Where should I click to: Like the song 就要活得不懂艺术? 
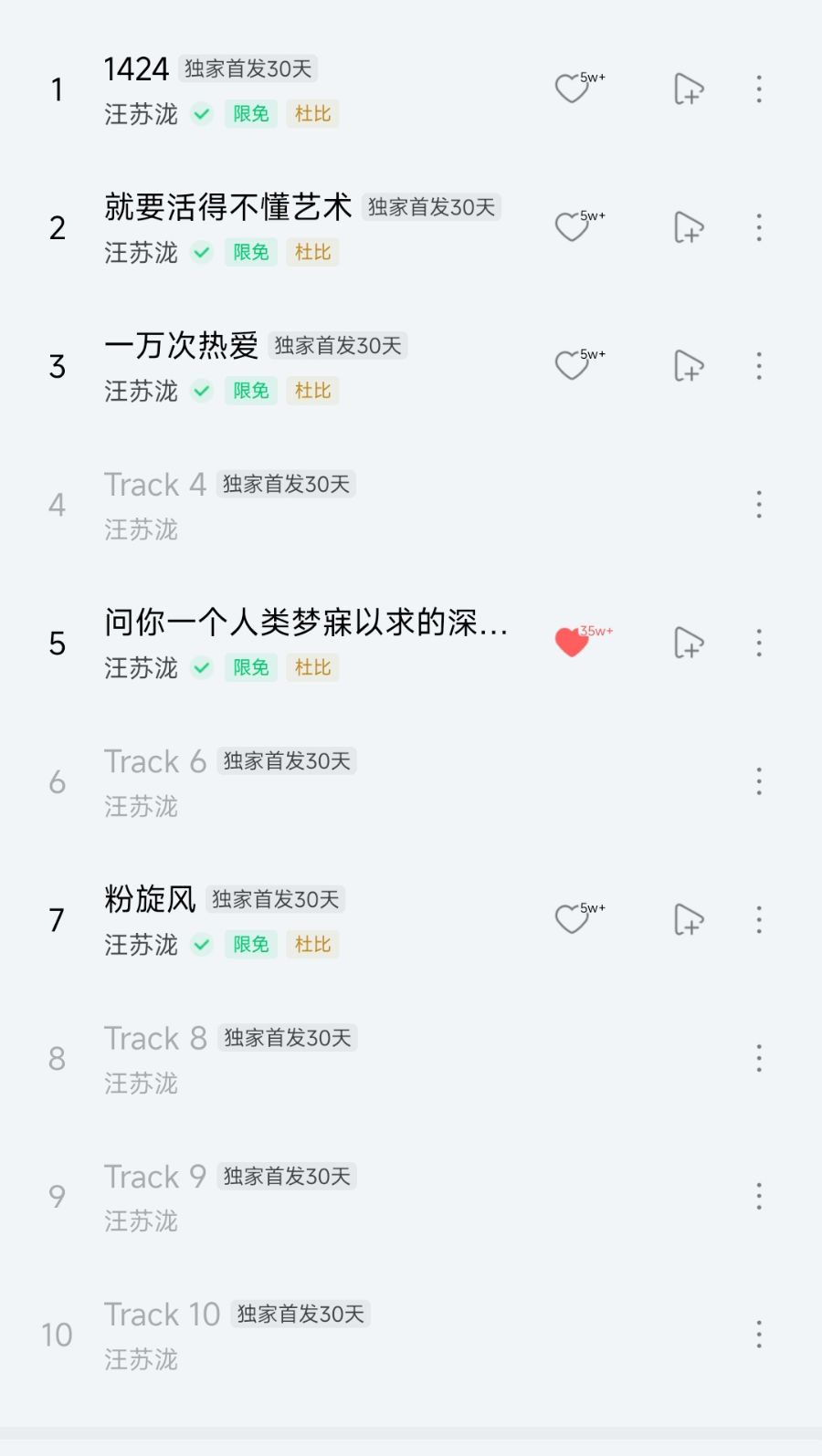pos(573,227)
